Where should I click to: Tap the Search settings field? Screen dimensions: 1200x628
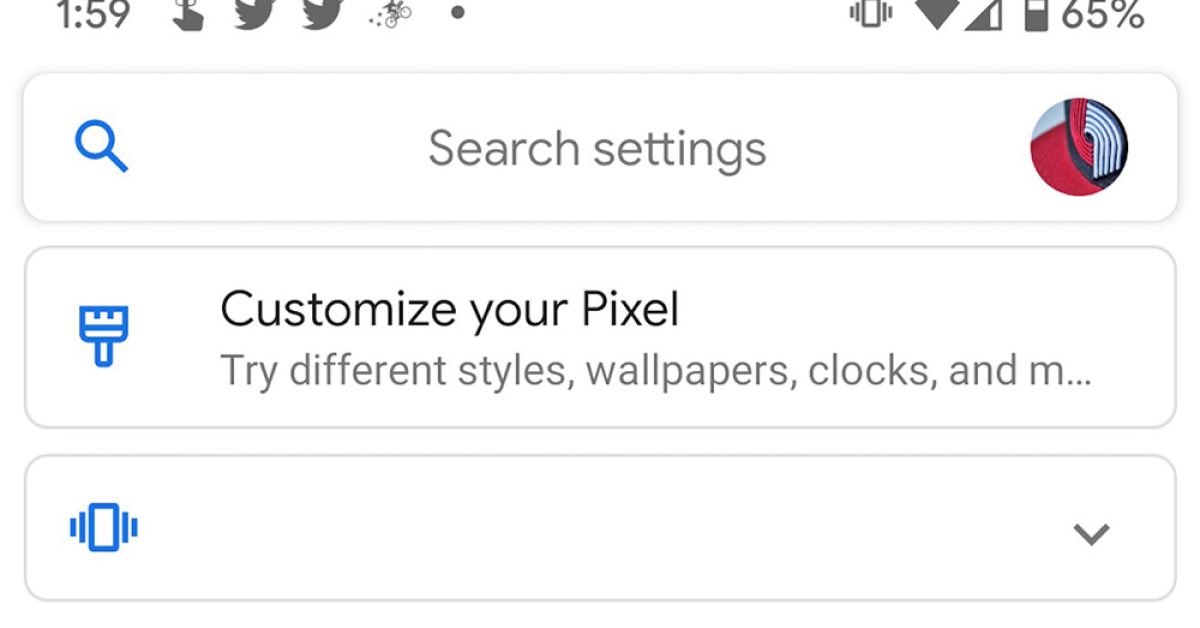[597, 149]
